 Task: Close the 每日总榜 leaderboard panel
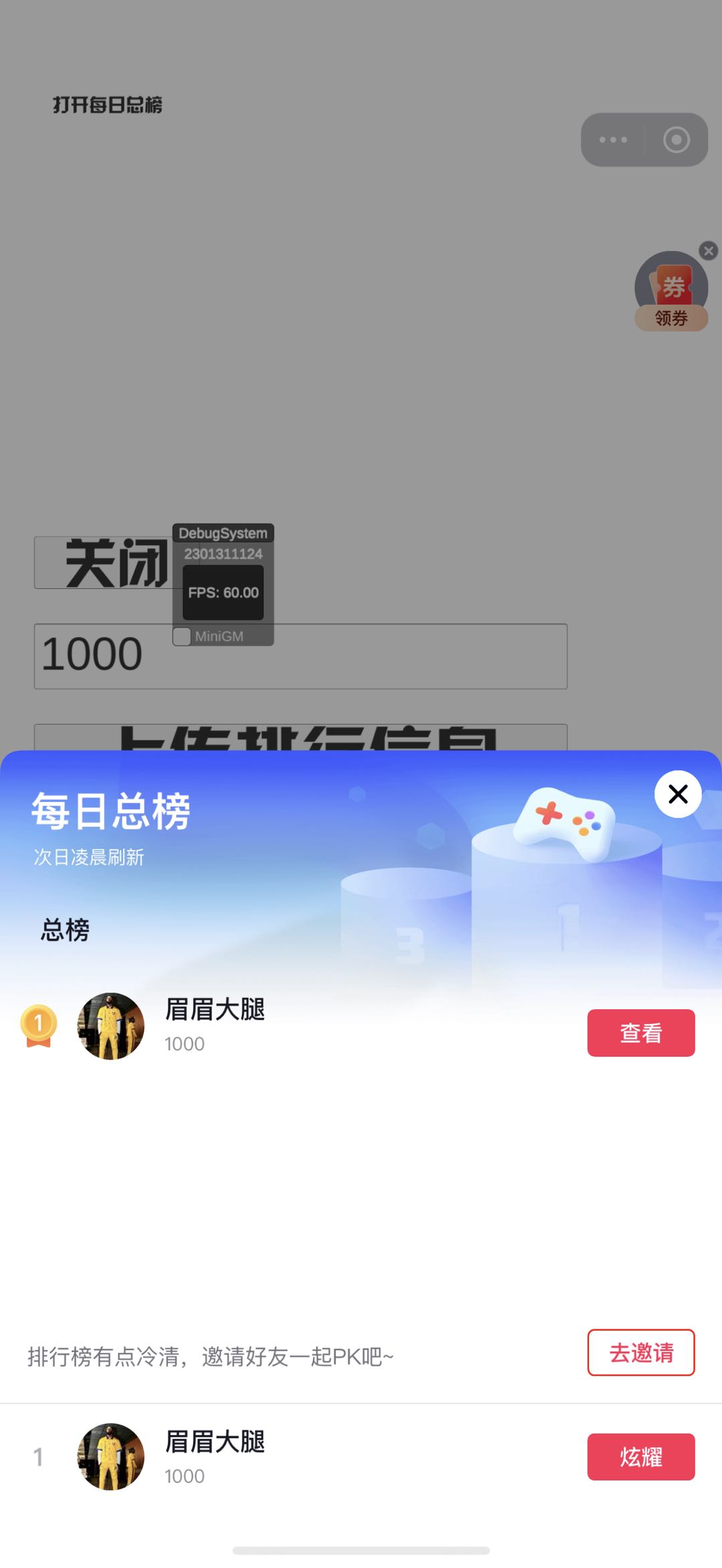pyautogui.click(x=678, y=794)
